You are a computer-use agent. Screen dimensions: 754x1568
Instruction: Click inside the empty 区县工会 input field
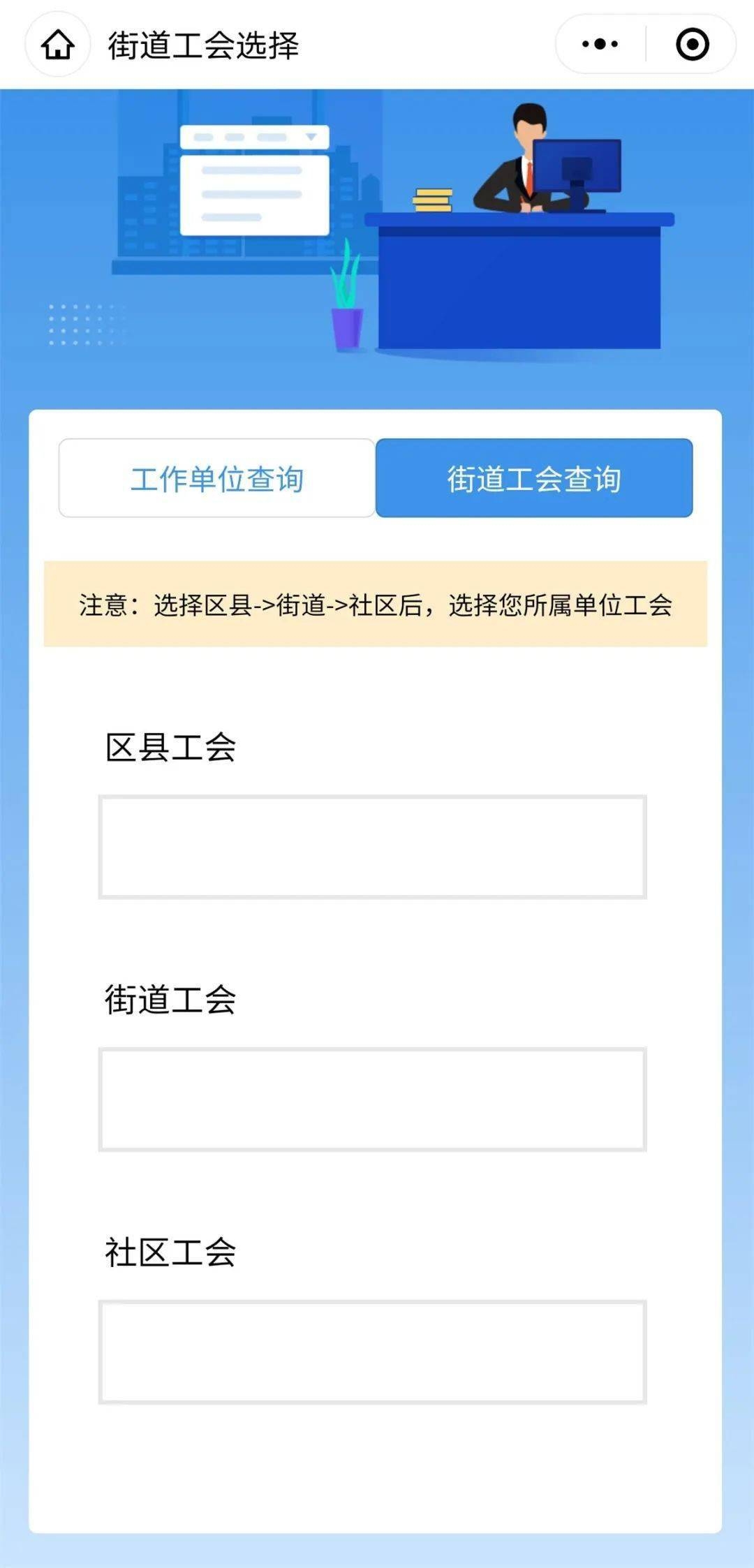pos(372,845)
